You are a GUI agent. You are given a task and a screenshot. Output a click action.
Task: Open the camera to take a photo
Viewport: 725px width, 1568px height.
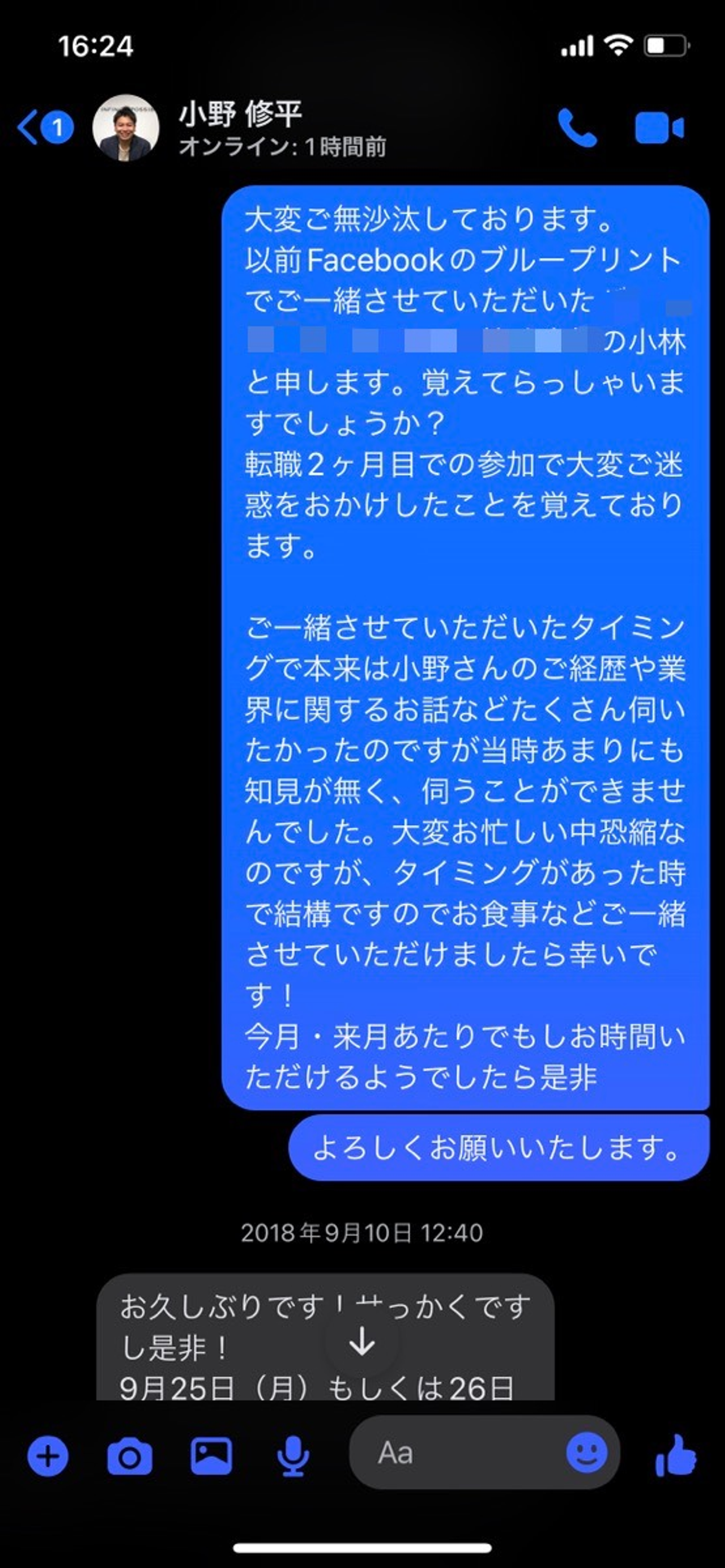pyautogui.click(x=130, y=1455)
